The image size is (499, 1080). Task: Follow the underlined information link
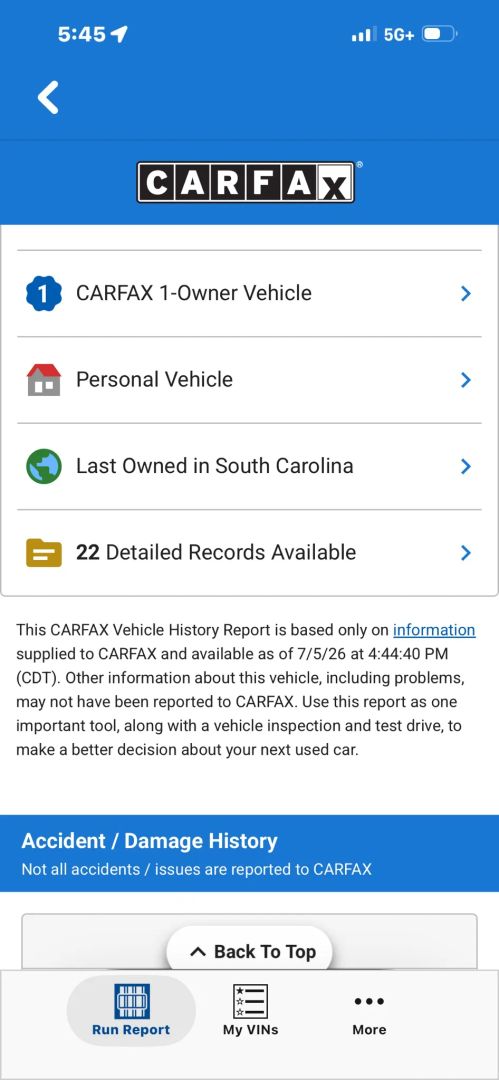pos(434,630)
